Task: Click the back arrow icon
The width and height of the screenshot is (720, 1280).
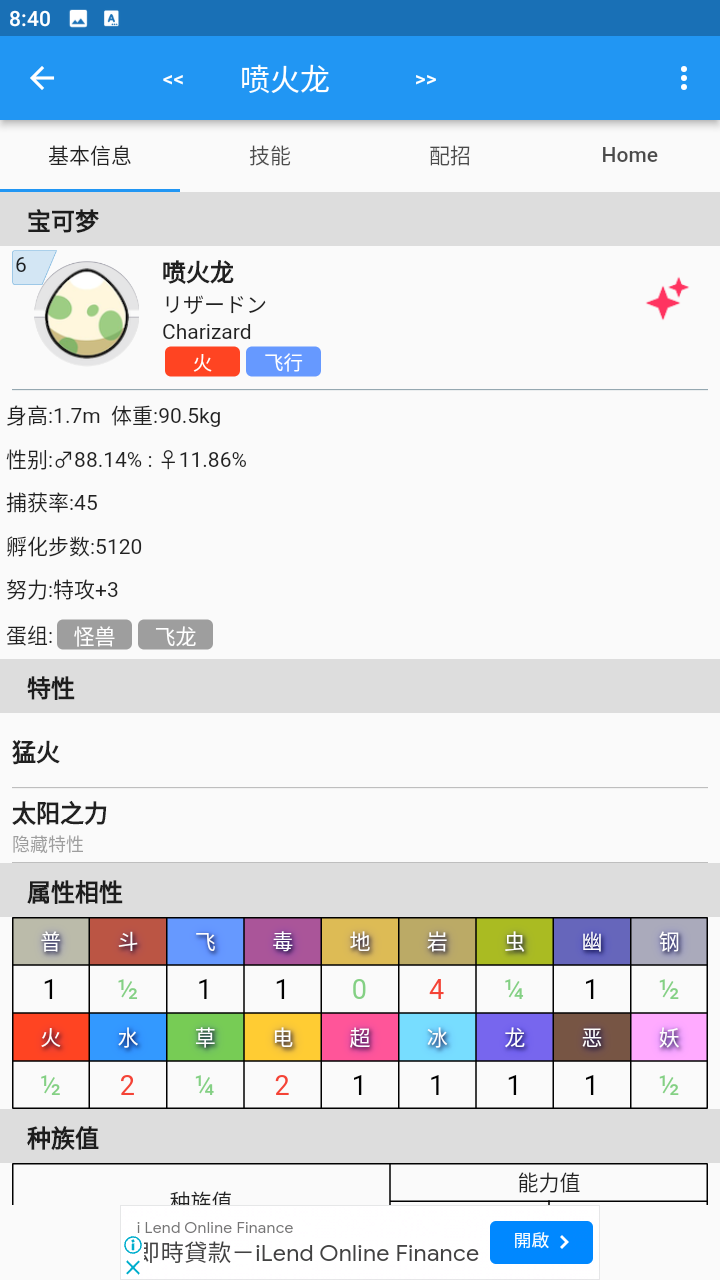Action: pyautogui.click(x=41, y=78)
